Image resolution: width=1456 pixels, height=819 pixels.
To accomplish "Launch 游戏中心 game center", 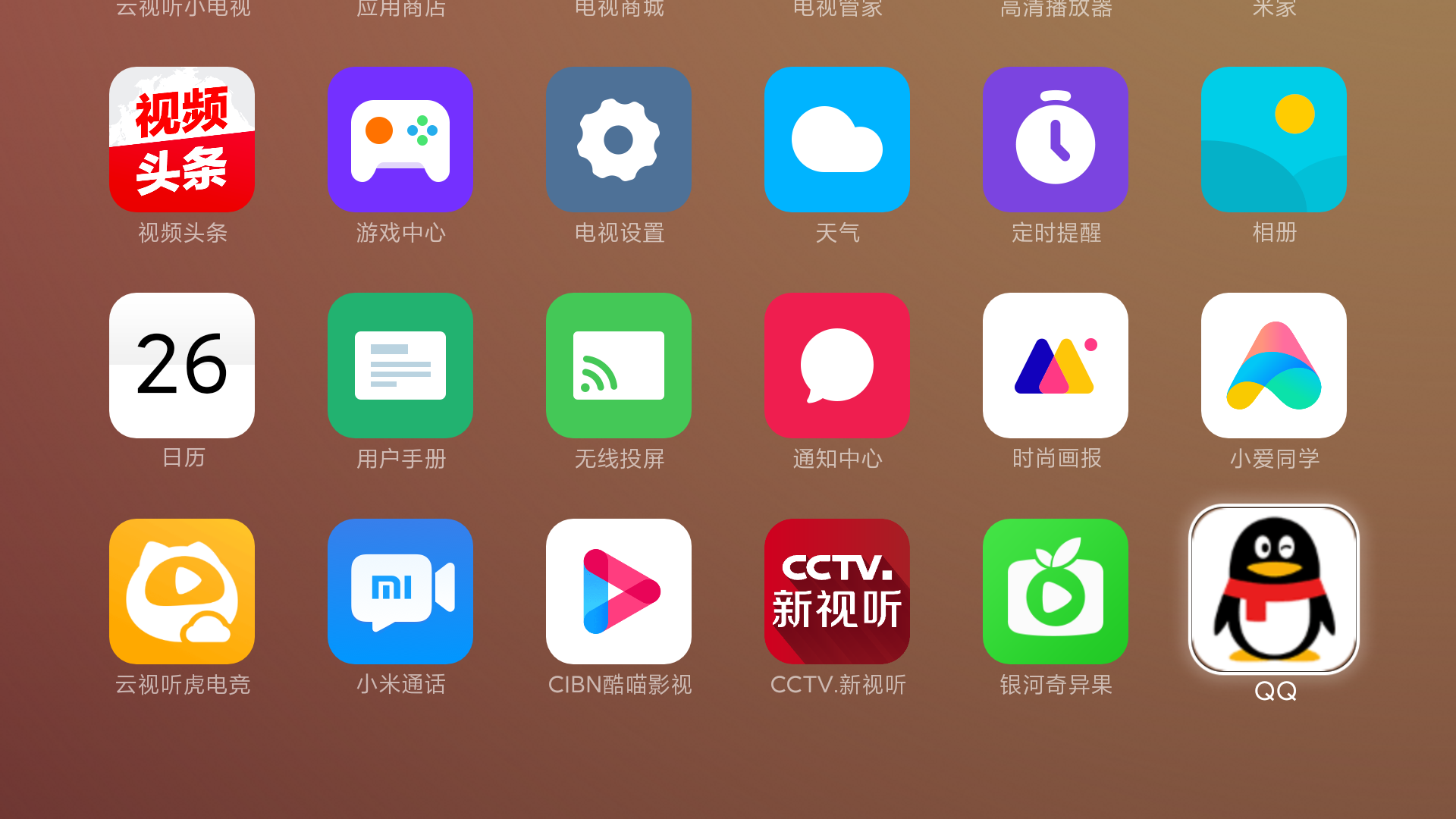I will (x=400, y=140).
